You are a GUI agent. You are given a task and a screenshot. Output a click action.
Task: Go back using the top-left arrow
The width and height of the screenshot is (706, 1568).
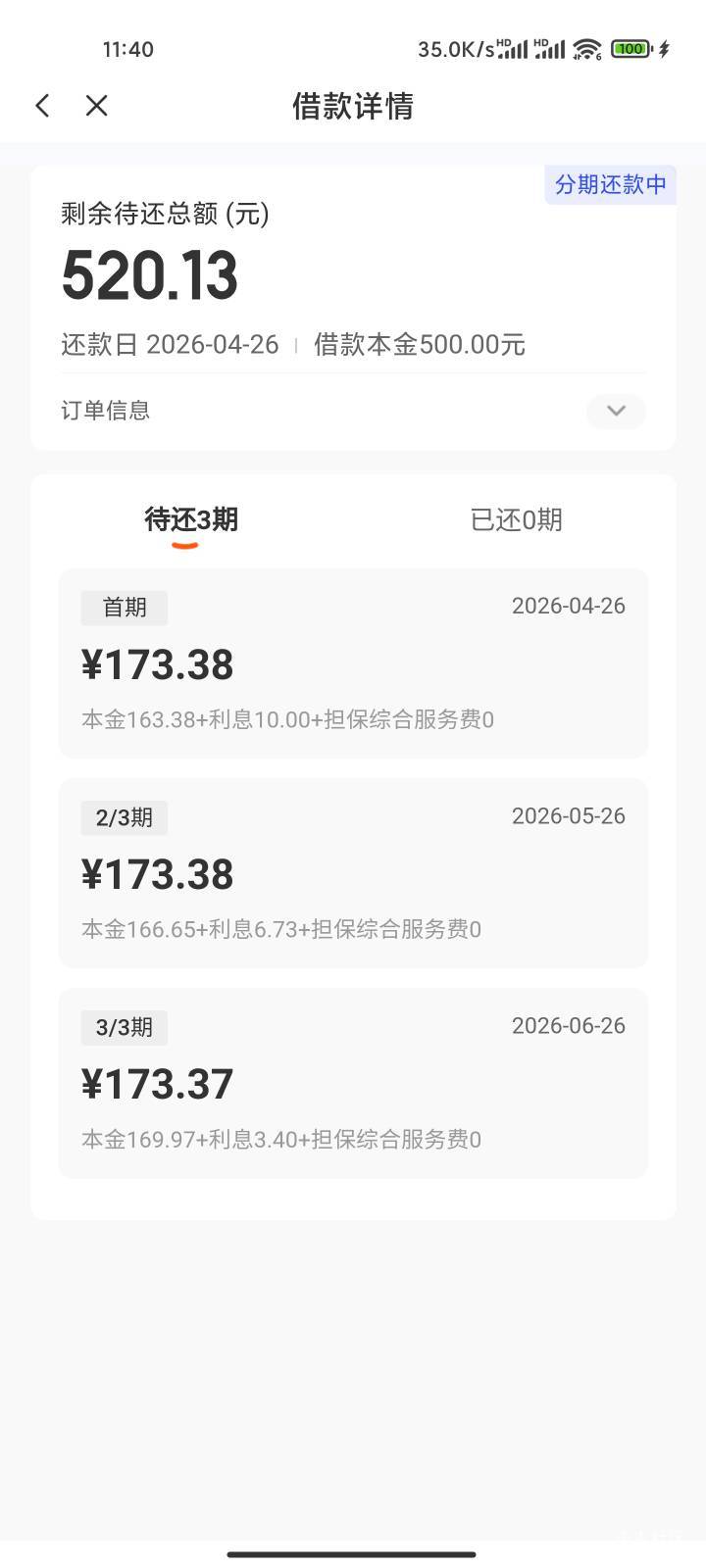tap(42, 106)
